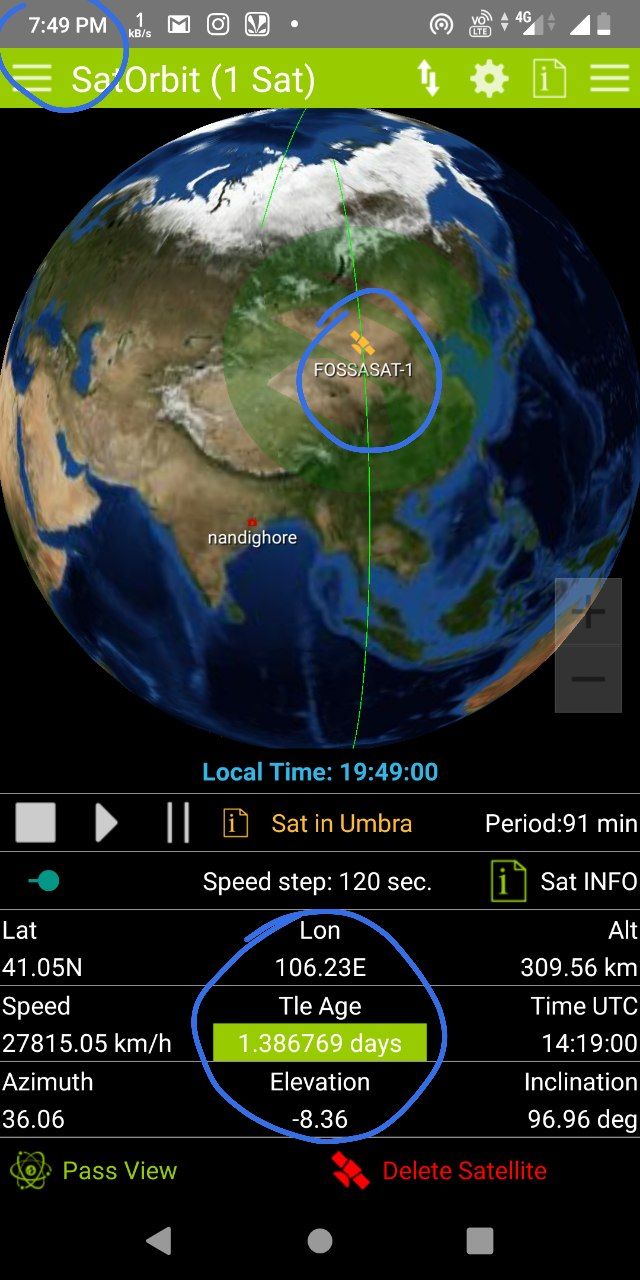Play the orbit simulation

click(x=105, y=823)
